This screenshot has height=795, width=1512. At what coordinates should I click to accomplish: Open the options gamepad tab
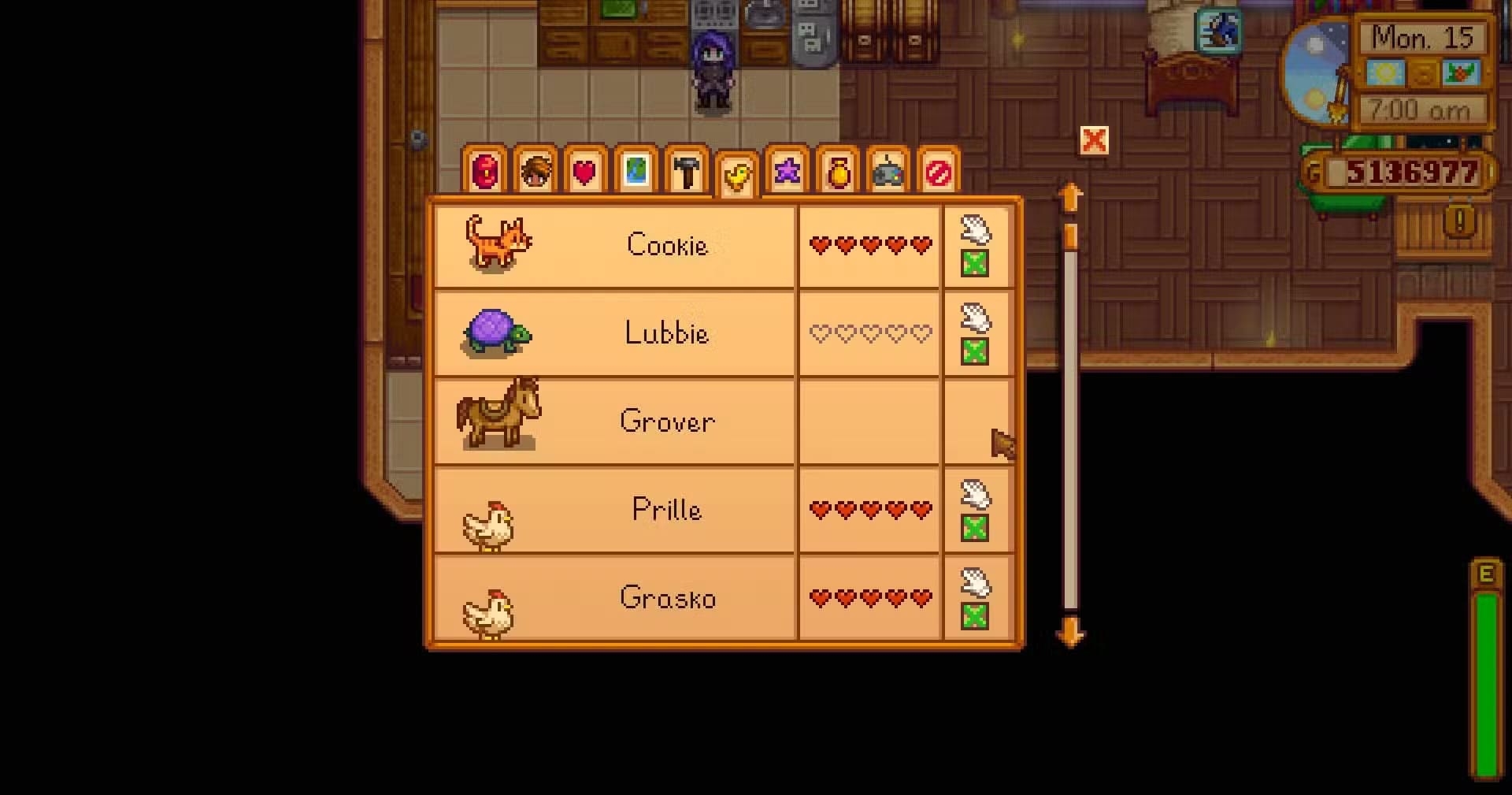click(x=888, y=171)
